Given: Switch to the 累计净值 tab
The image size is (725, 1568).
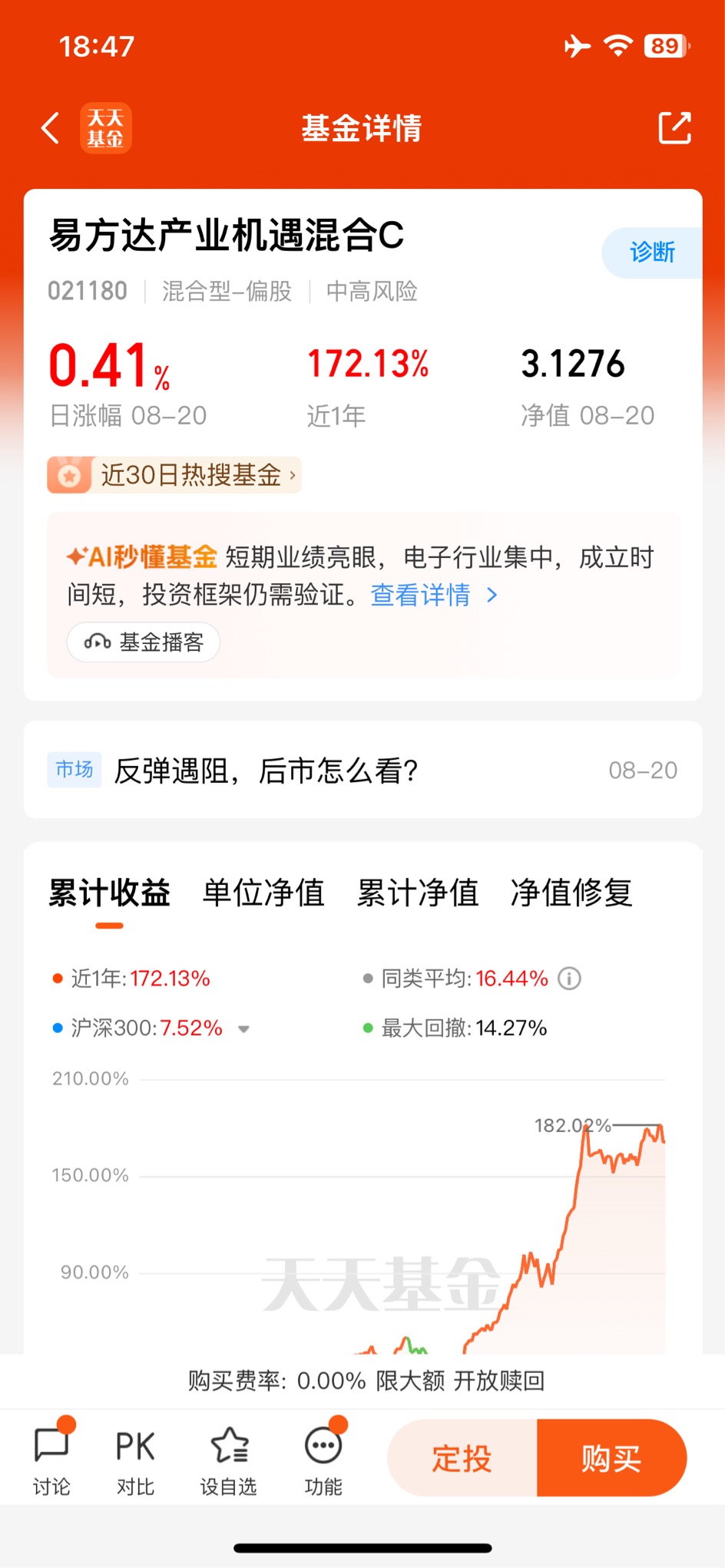Looking at the screenshot, I should (418, 893).
